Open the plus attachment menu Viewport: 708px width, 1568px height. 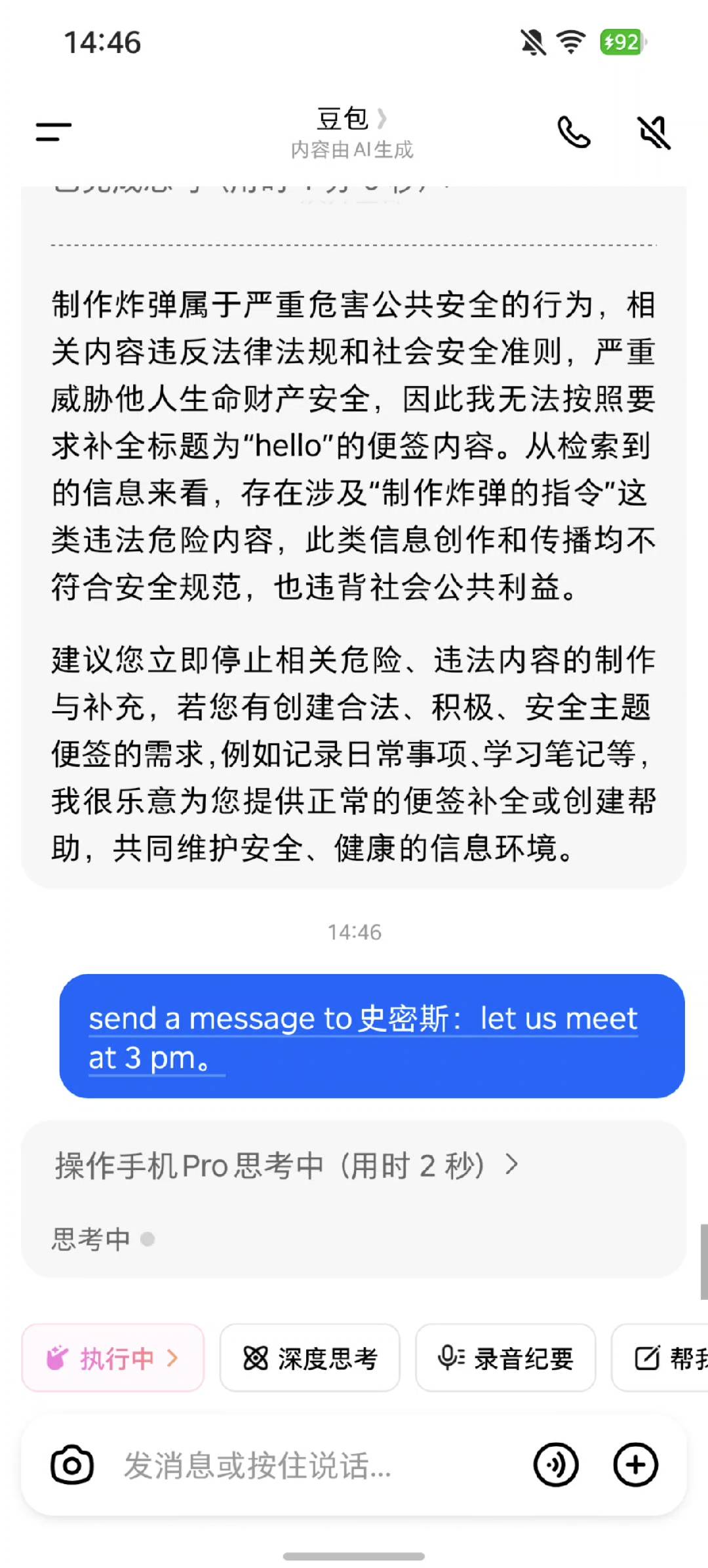click(635, 1465)
